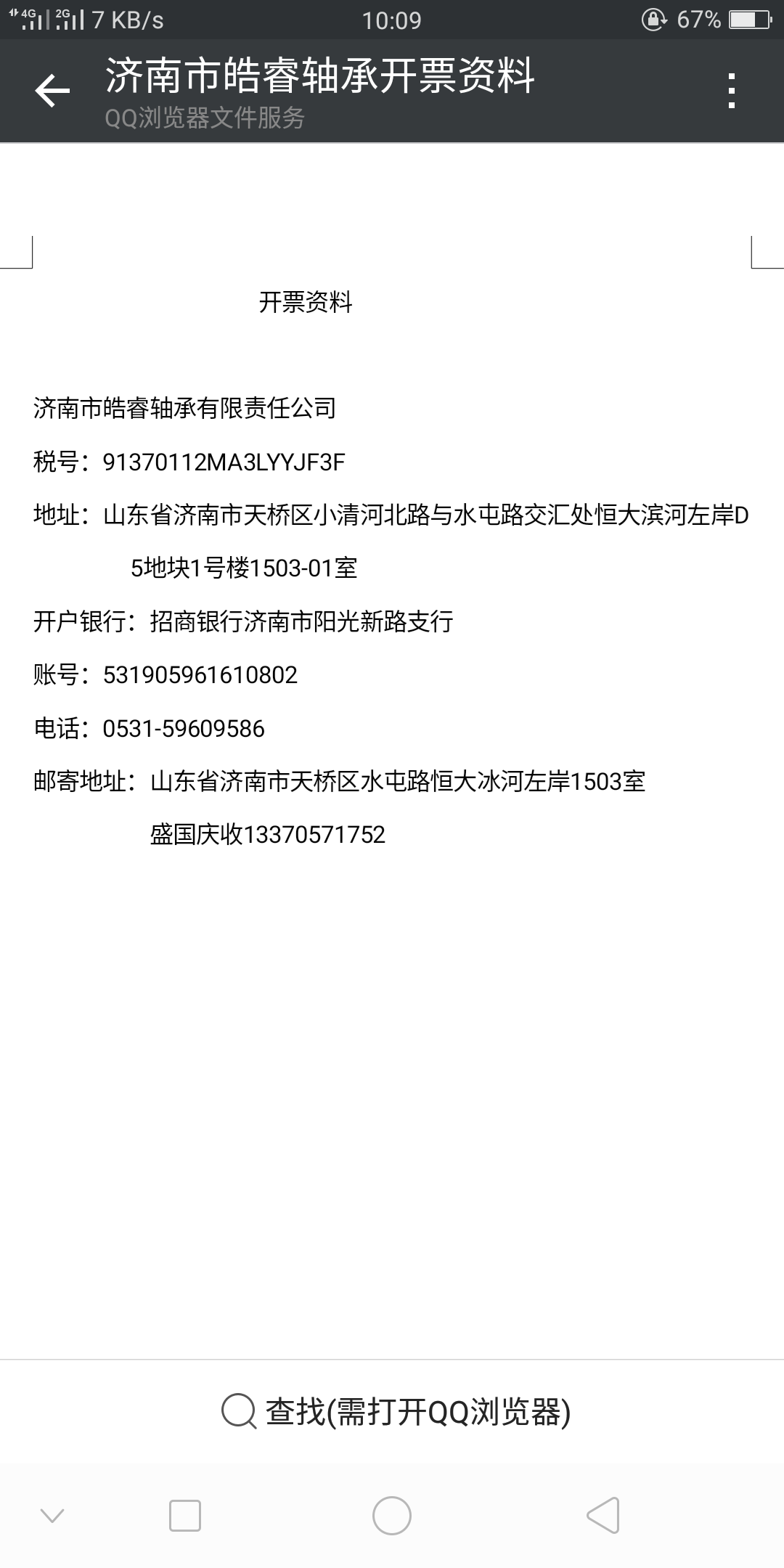Tap 查找 to search in QQ浏览器
This screenshot has width=784, height=1568.
396,1412
